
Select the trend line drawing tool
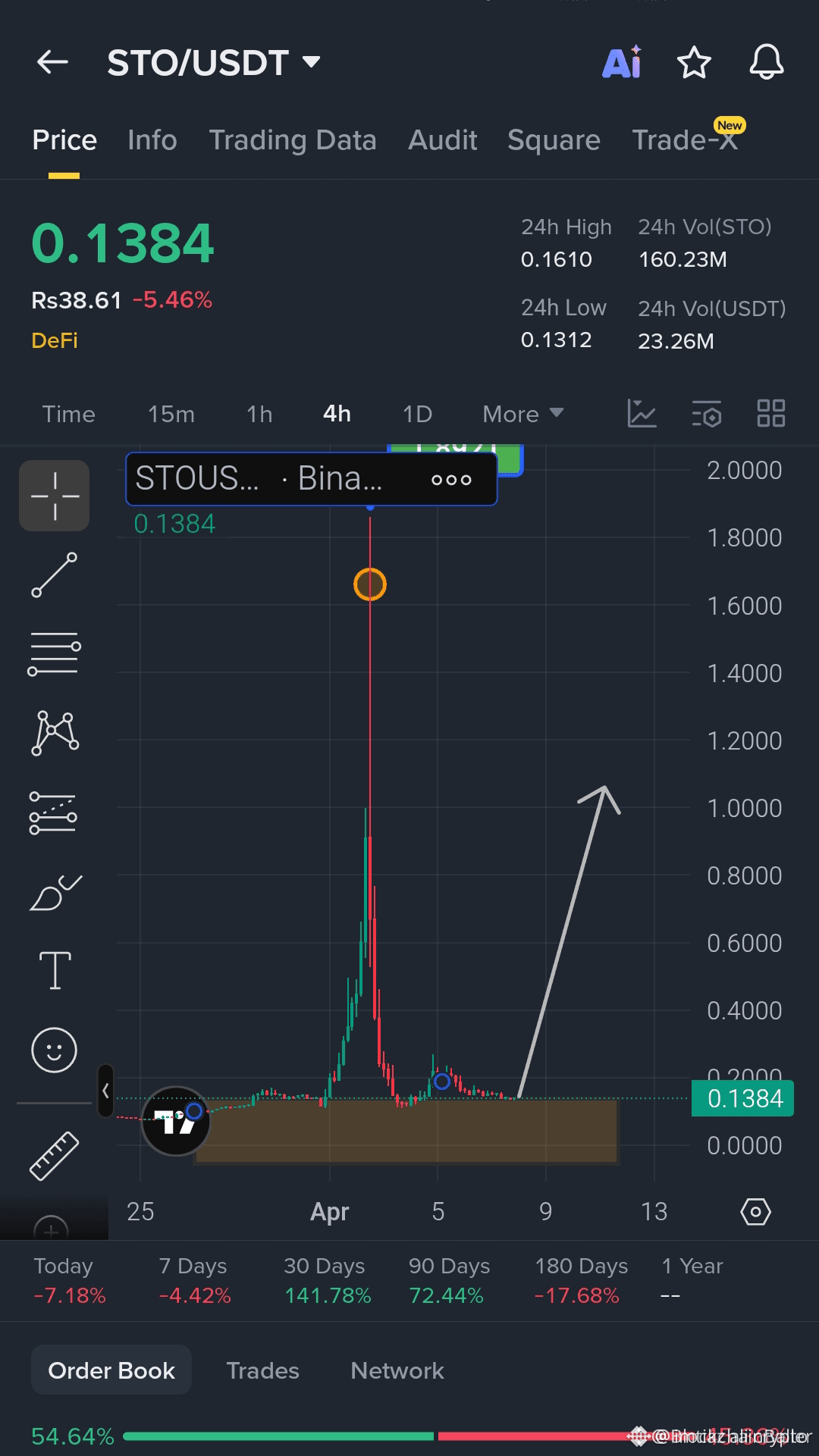pyautogui.click(x=54, y=575)
